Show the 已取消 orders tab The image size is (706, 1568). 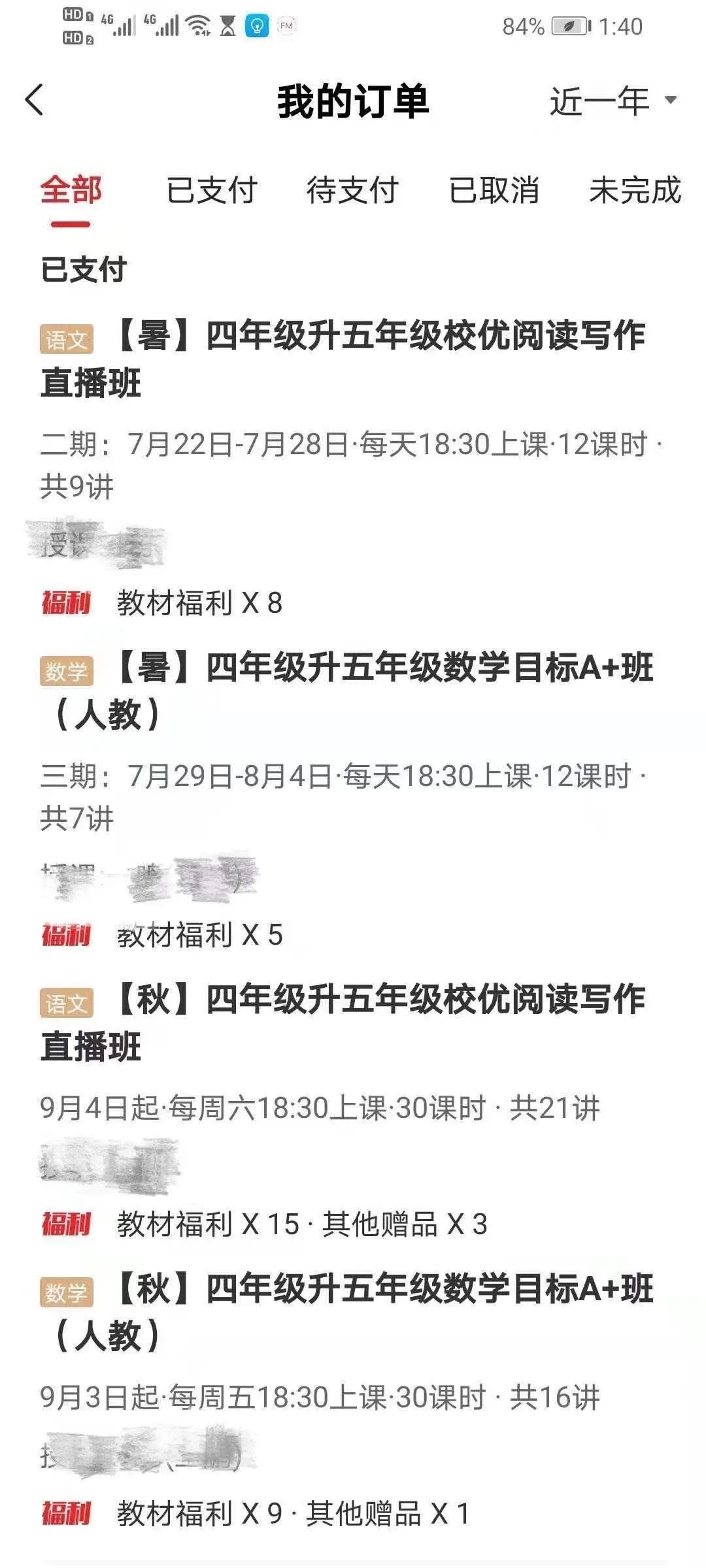[494, 190]
